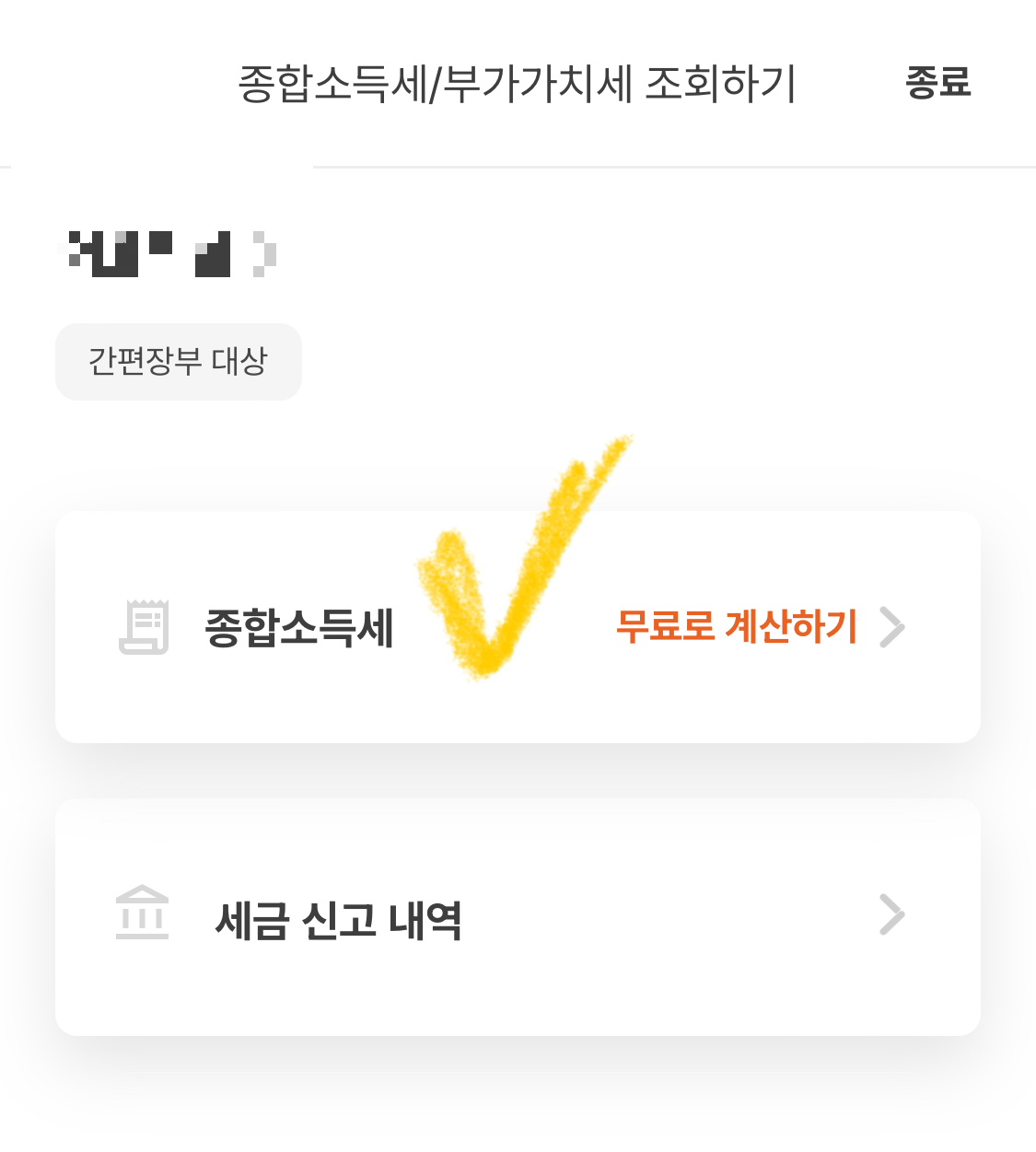Select the 종합소득세/부가가치세 조회하기 title bar
Screen dimensions: 1036x1152
[x=518, y=83]
